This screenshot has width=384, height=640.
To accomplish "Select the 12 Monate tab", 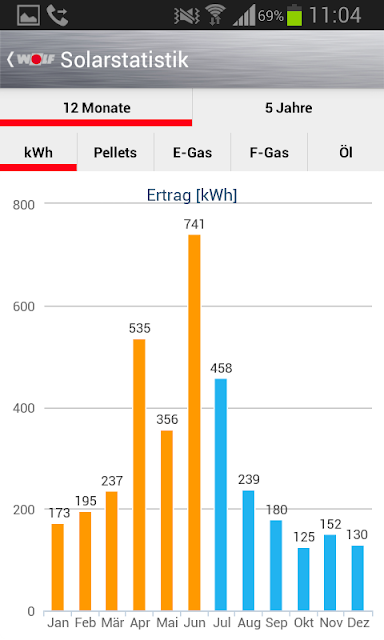I will click(x=96, y=108).
